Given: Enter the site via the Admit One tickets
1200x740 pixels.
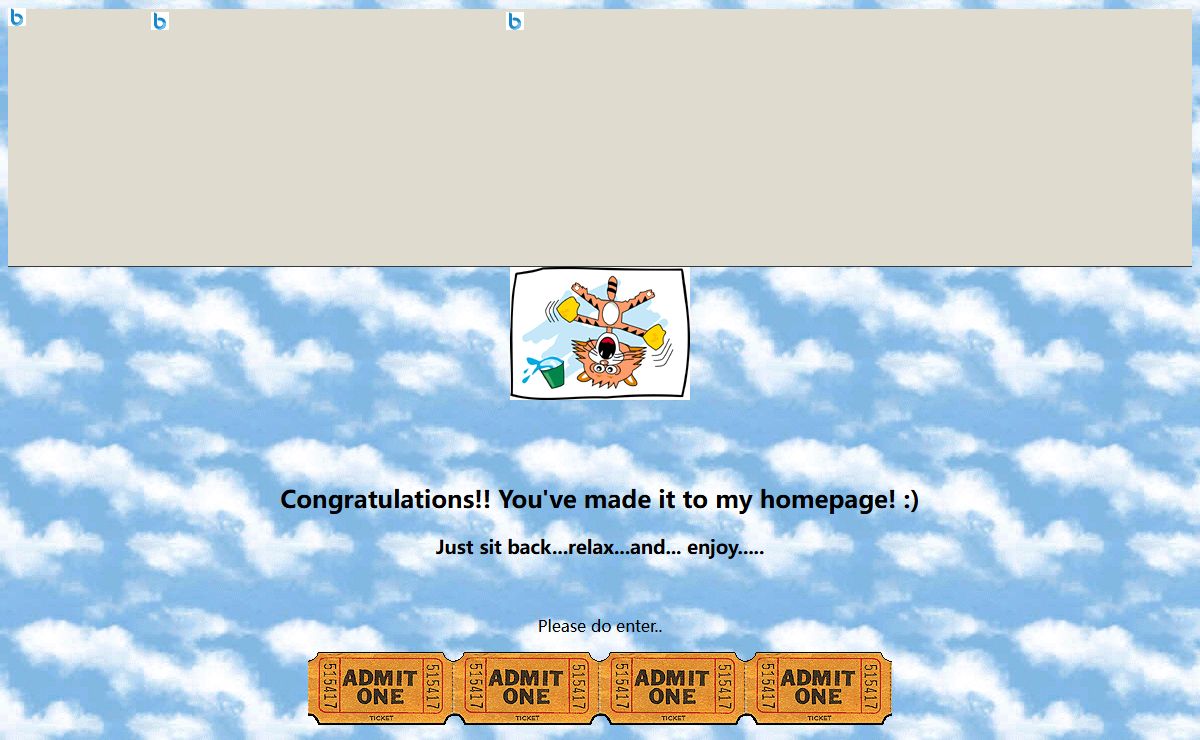Looking at the screenshot, I should [599, 688].
